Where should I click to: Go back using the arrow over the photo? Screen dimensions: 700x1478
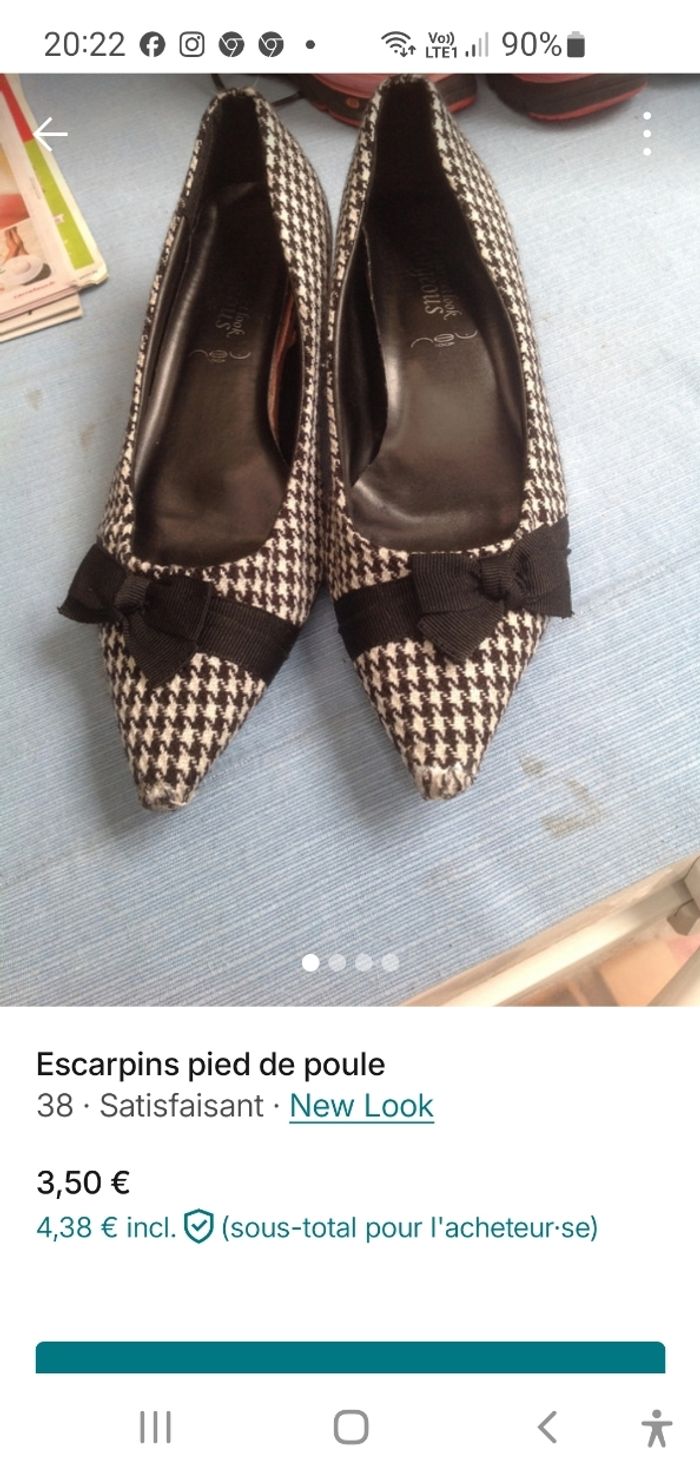tap(50, 133)
